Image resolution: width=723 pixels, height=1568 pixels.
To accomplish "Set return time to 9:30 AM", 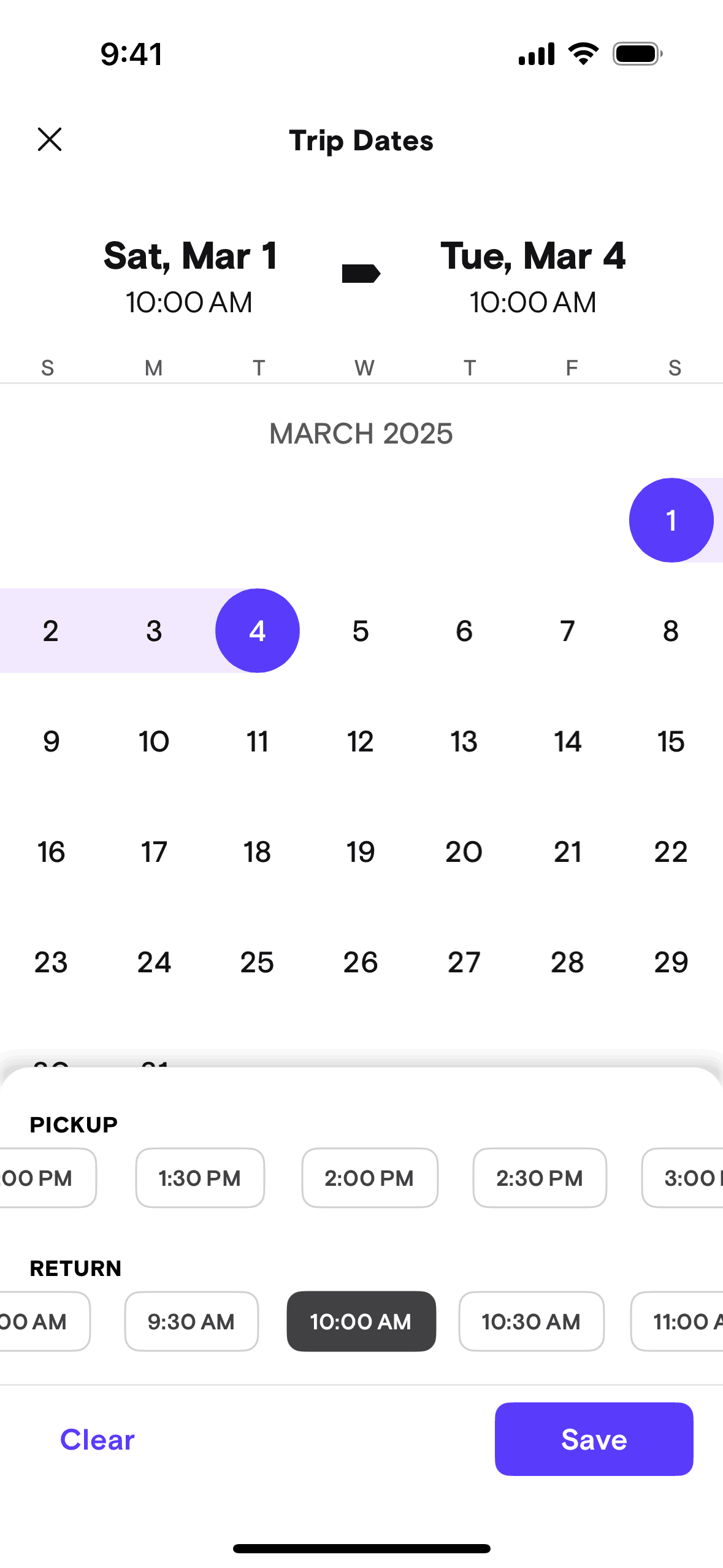I will [191, 1321].
